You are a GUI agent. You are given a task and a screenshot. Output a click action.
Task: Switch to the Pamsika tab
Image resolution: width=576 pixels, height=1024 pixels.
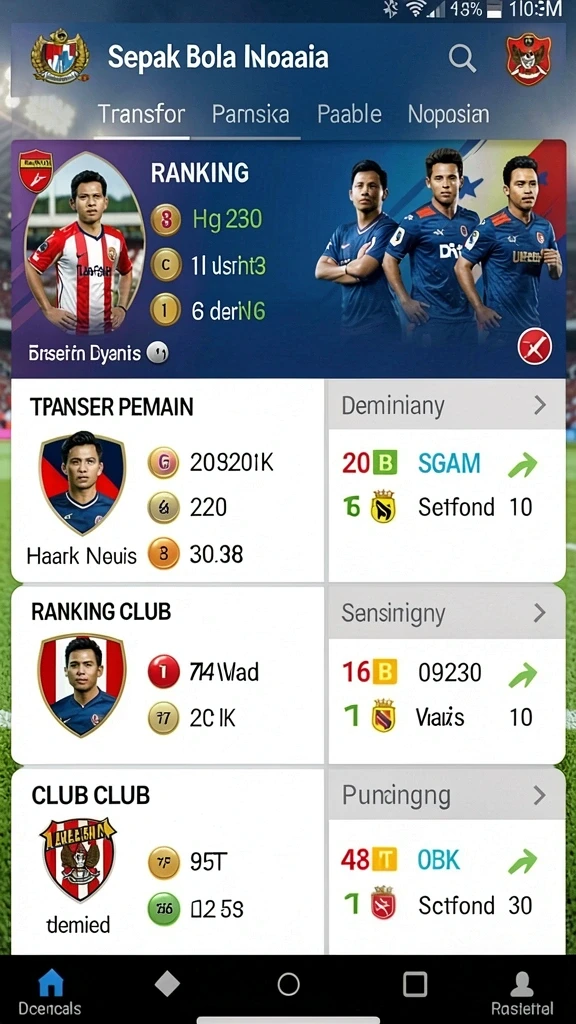[251, 114]
